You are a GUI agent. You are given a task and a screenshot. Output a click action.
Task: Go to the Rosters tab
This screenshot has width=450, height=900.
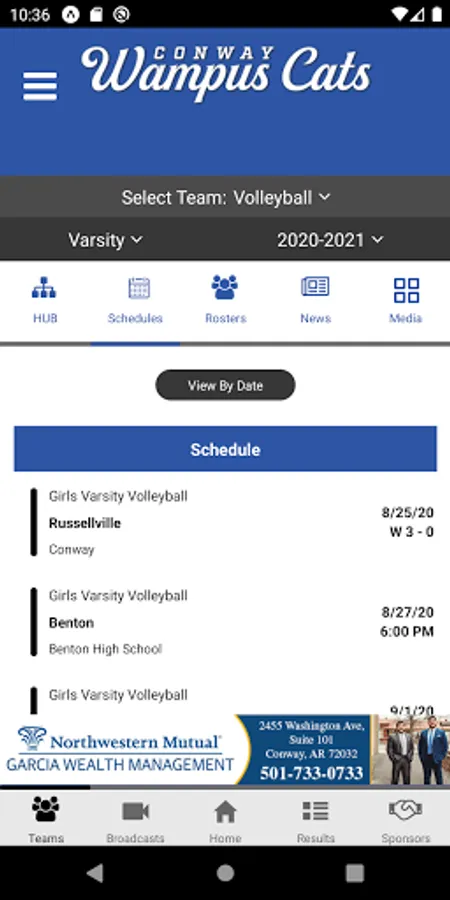226,301
